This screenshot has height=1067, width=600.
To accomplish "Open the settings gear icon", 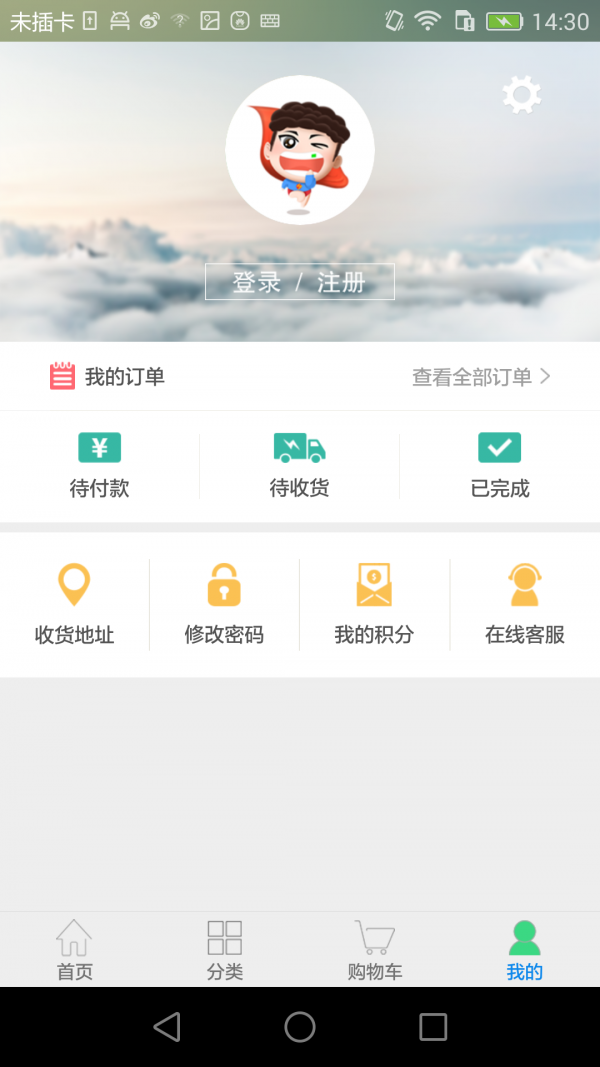I will click(x=521, y=95).
